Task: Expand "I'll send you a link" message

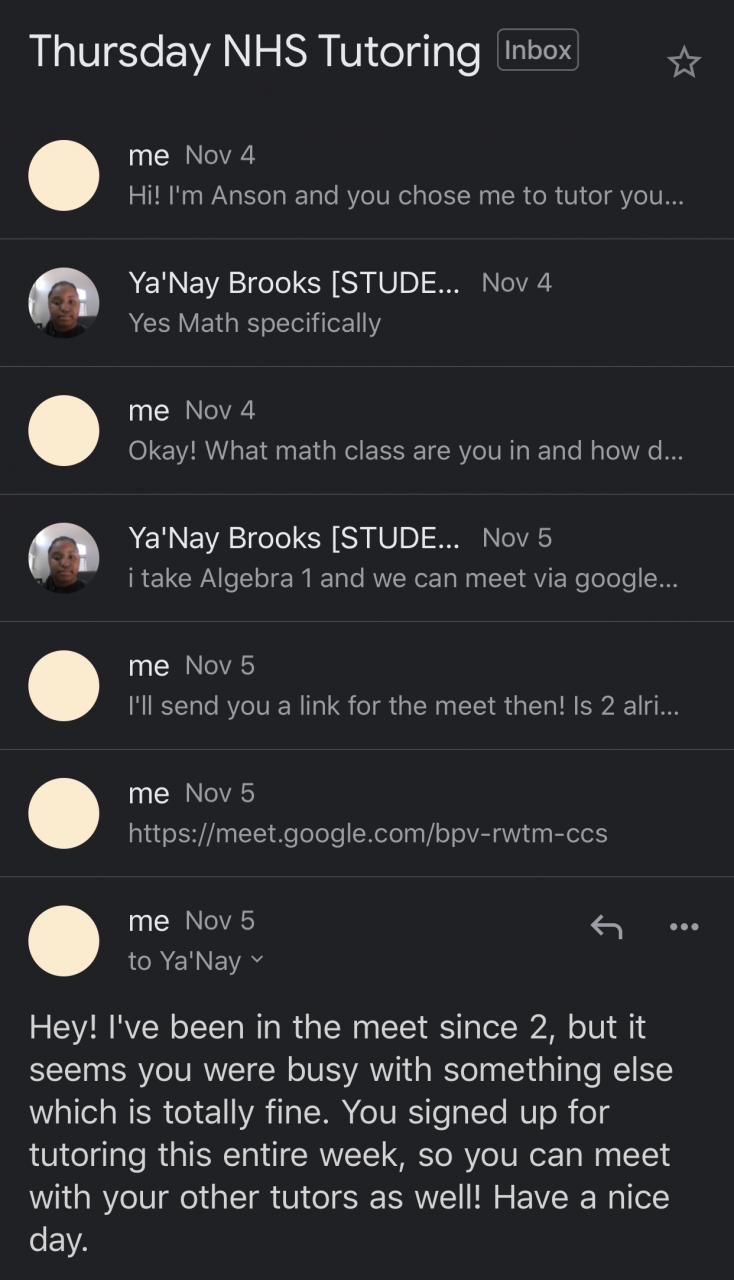Action: (x=403, y=686)
